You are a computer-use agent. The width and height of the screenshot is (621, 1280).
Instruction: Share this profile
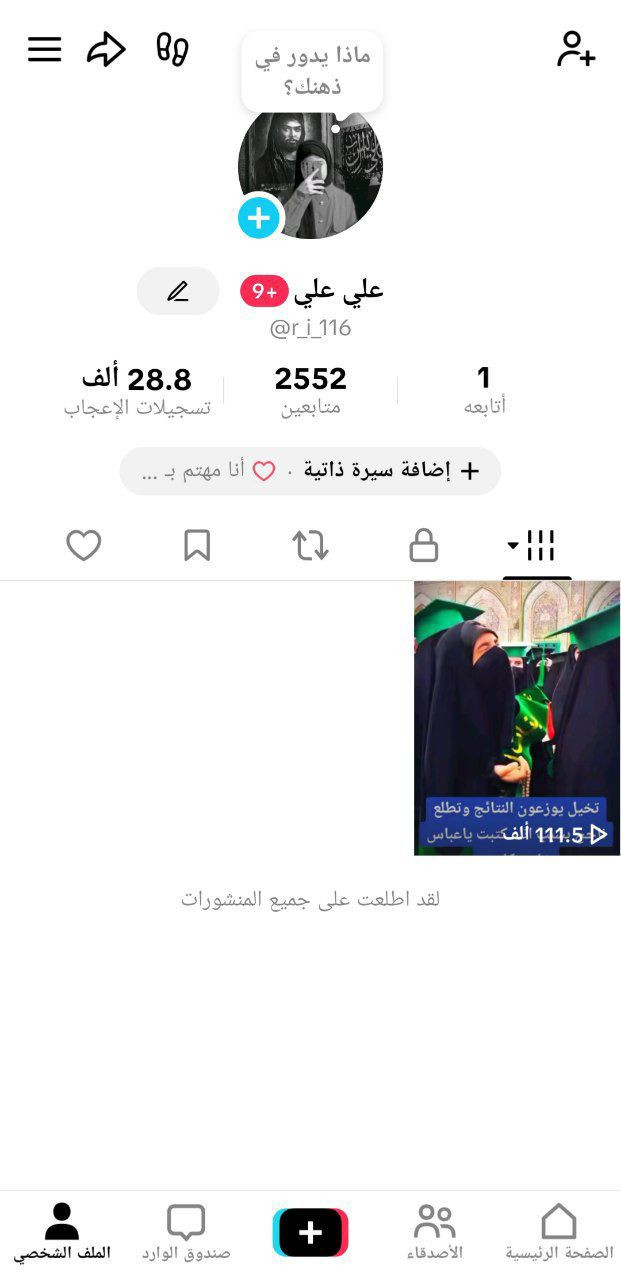pyautogui.click(x=106, y=49)
